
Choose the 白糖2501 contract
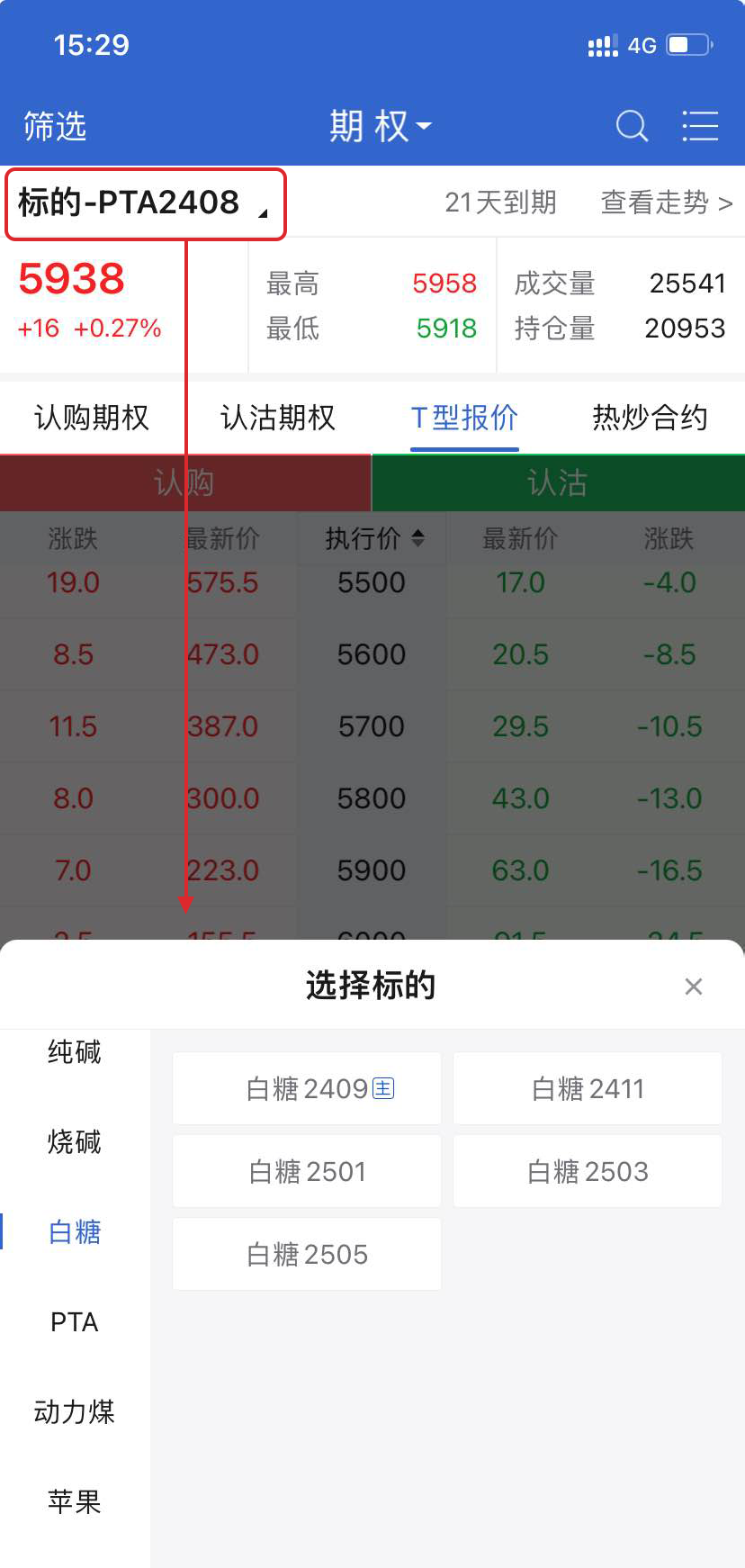pos(307,1172)
